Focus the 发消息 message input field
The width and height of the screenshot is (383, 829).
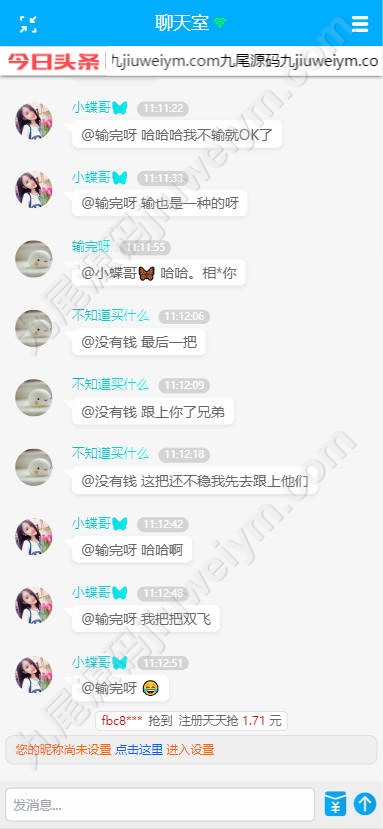160,805
